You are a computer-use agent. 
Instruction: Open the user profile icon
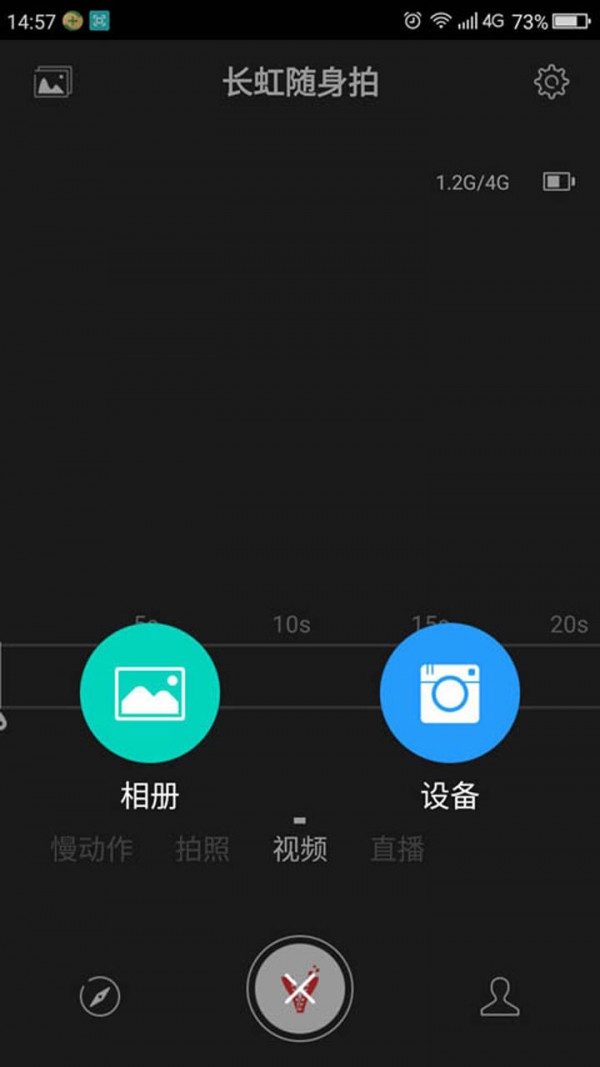(x=500, y=996)
